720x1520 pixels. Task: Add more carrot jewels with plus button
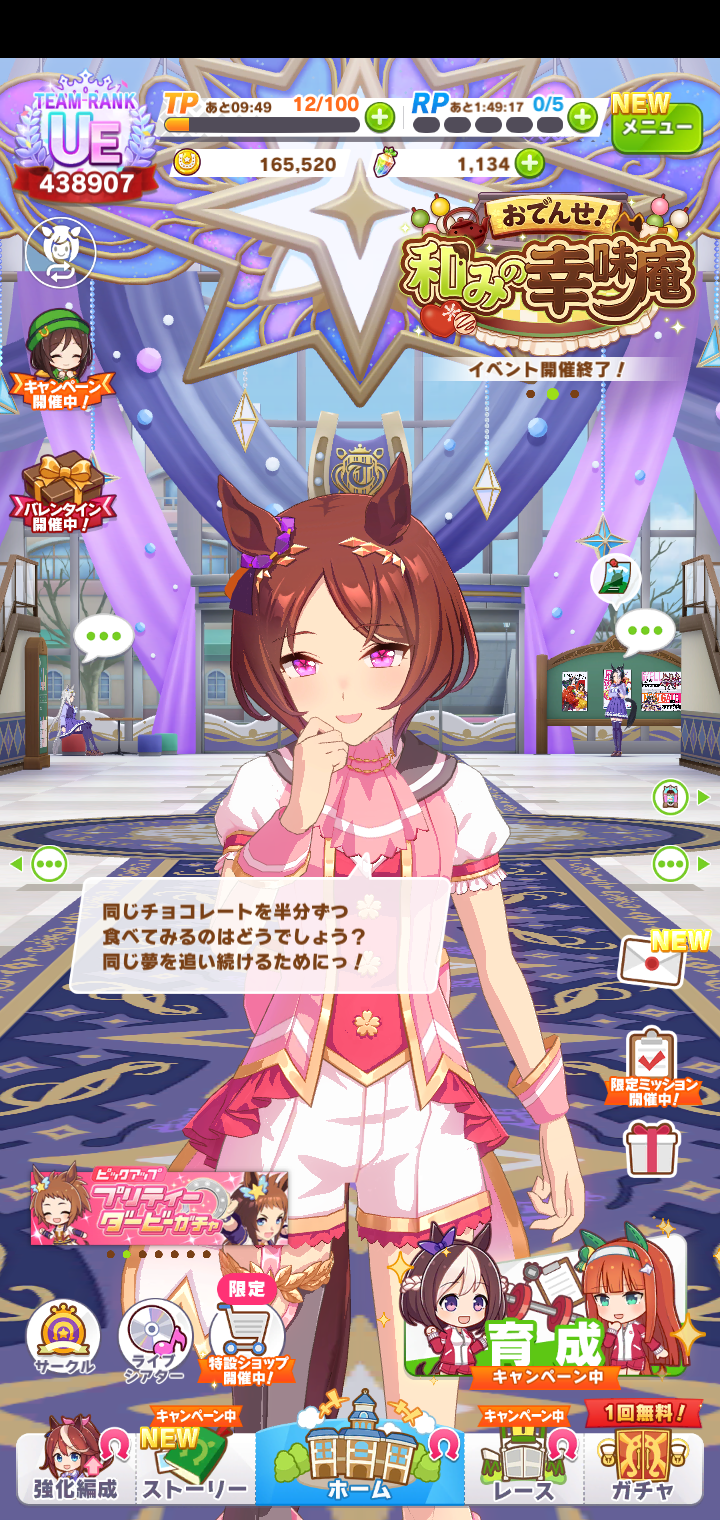pyautogui.click(x=529, y=163)
